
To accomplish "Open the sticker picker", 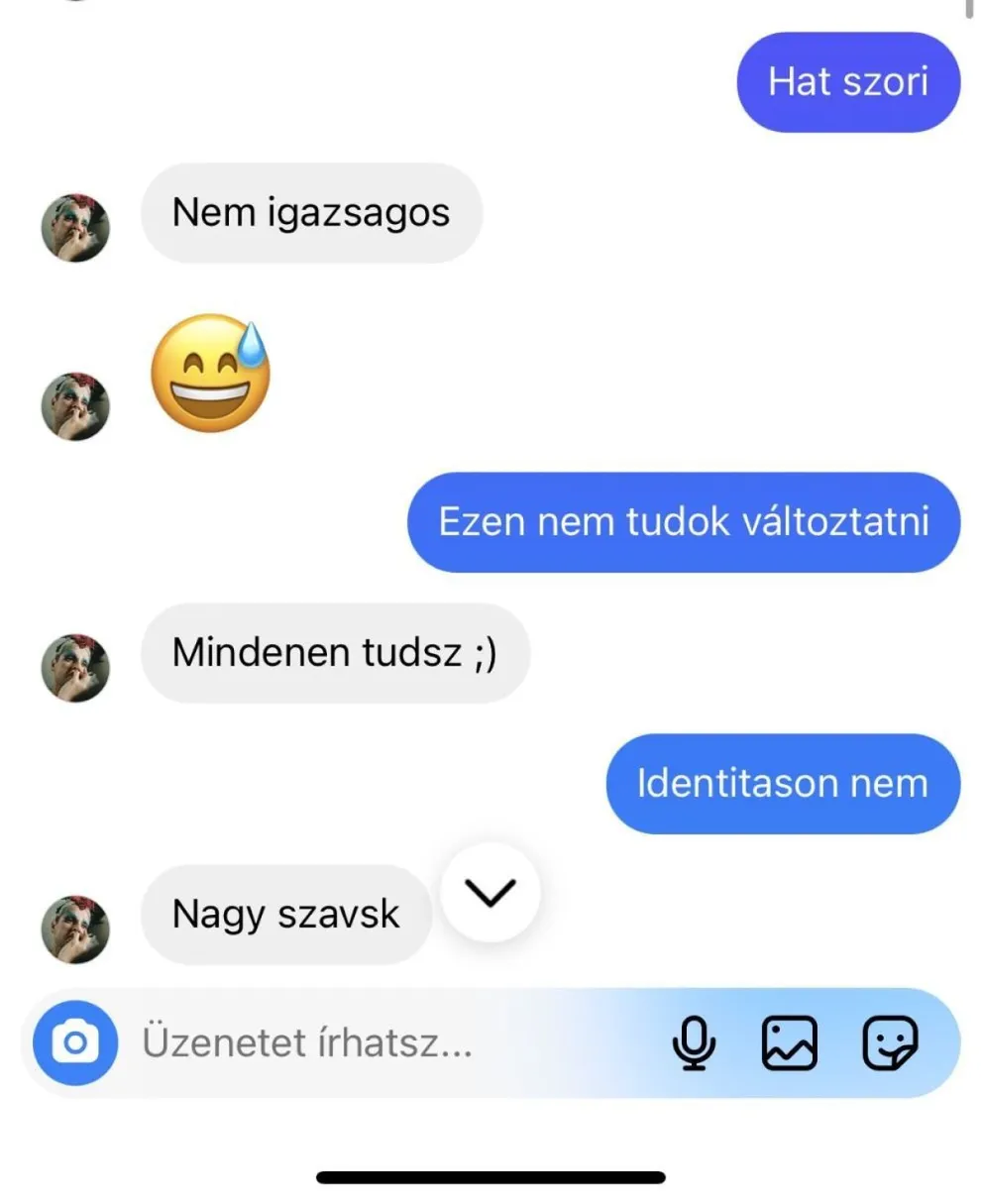I will 890,1043.
